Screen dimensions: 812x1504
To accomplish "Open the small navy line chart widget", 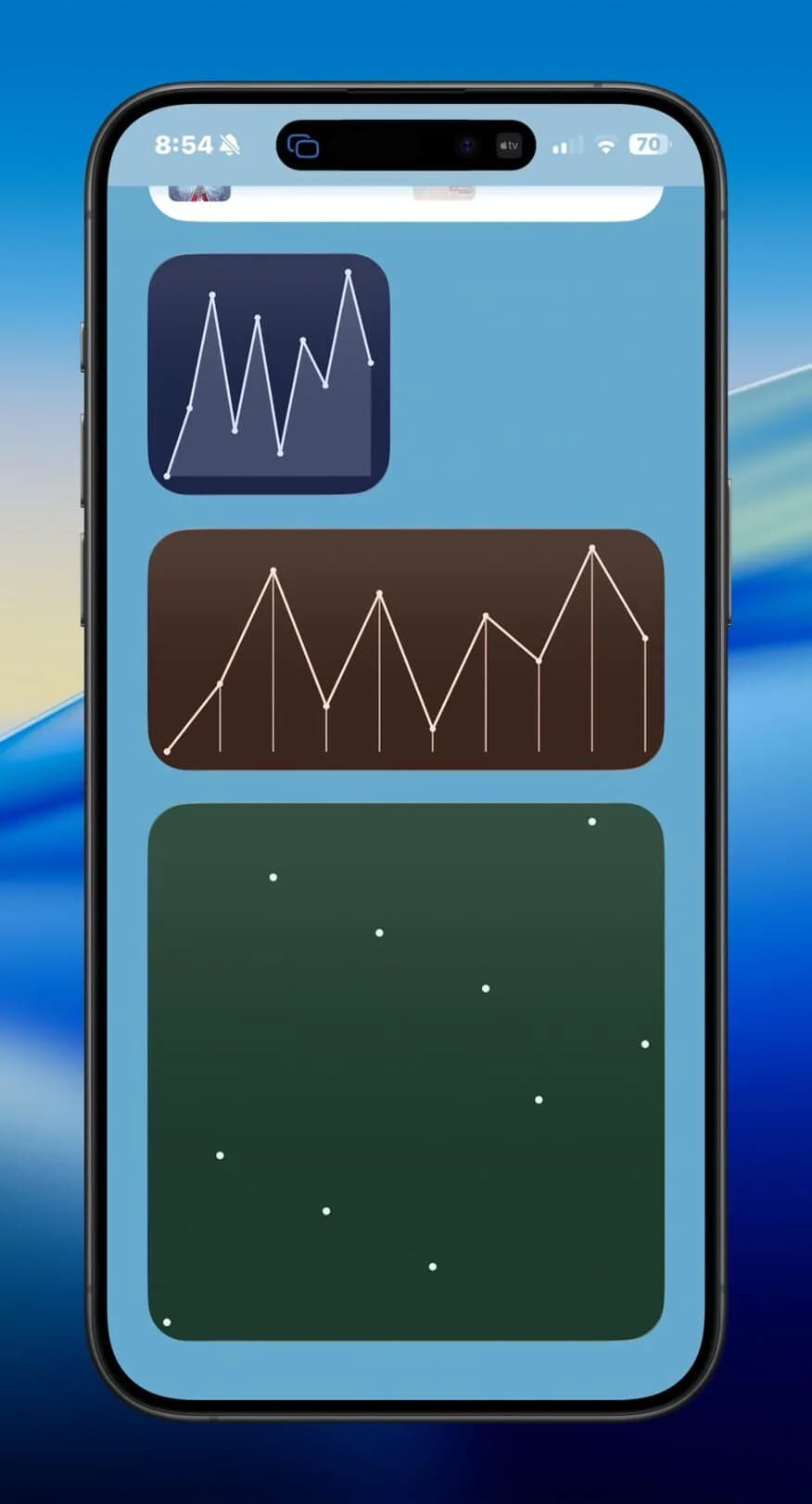I will [269, 374].
